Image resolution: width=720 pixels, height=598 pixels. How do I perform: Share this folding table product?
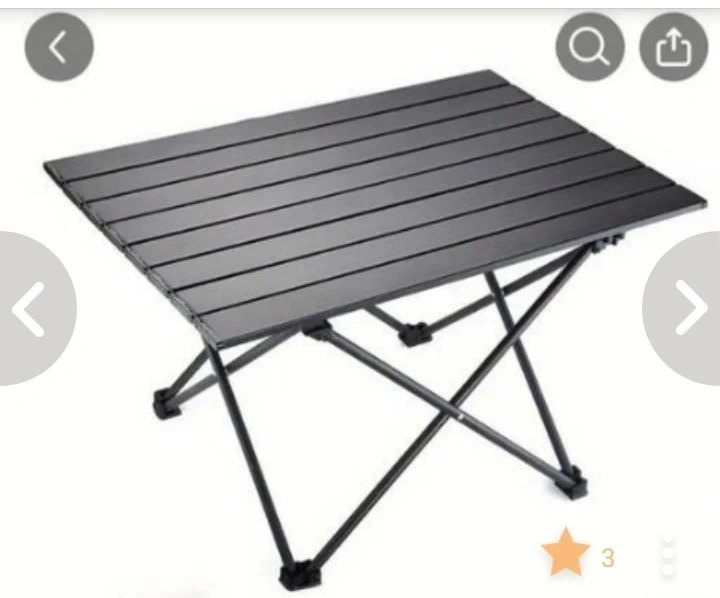point(673,47)
